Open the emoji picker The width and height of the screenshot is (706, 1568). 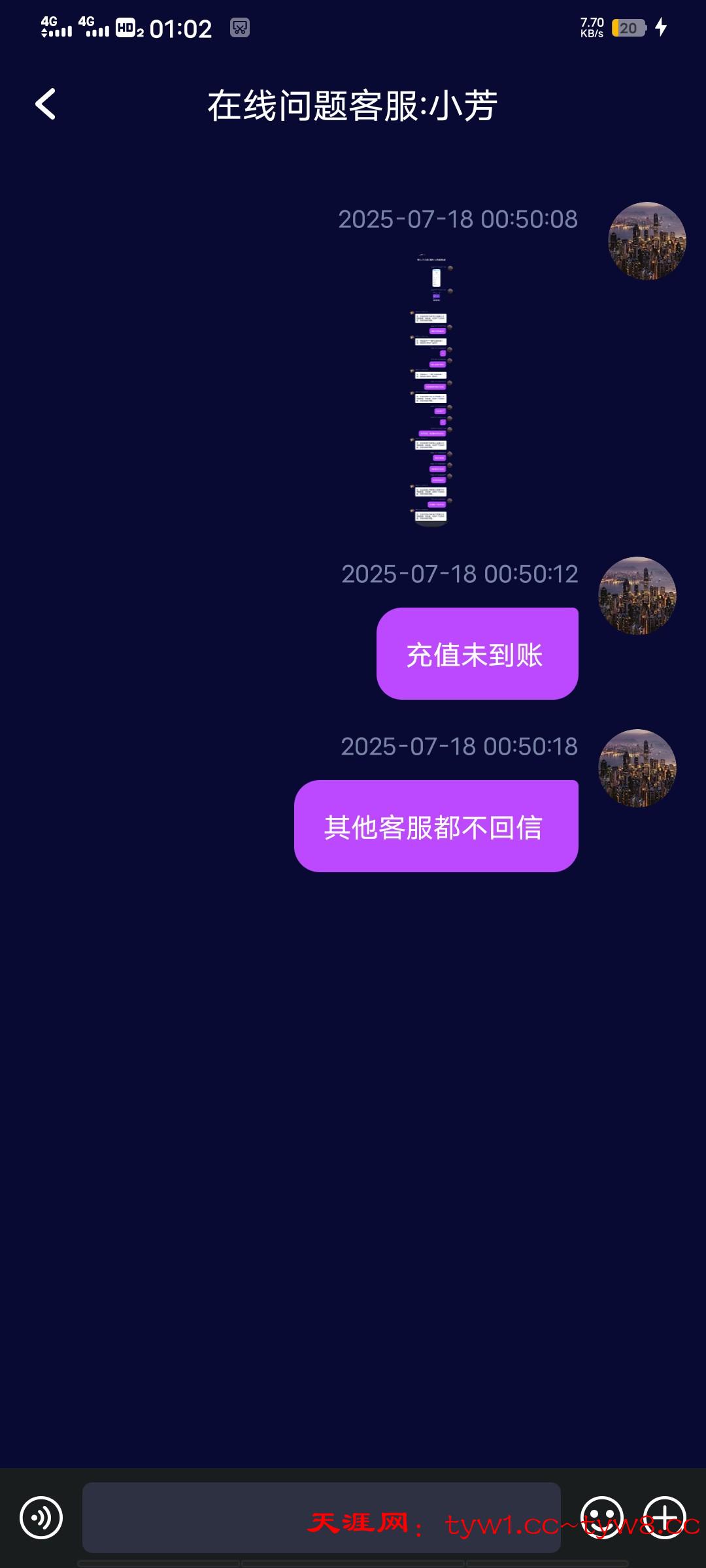point(602,1517)
